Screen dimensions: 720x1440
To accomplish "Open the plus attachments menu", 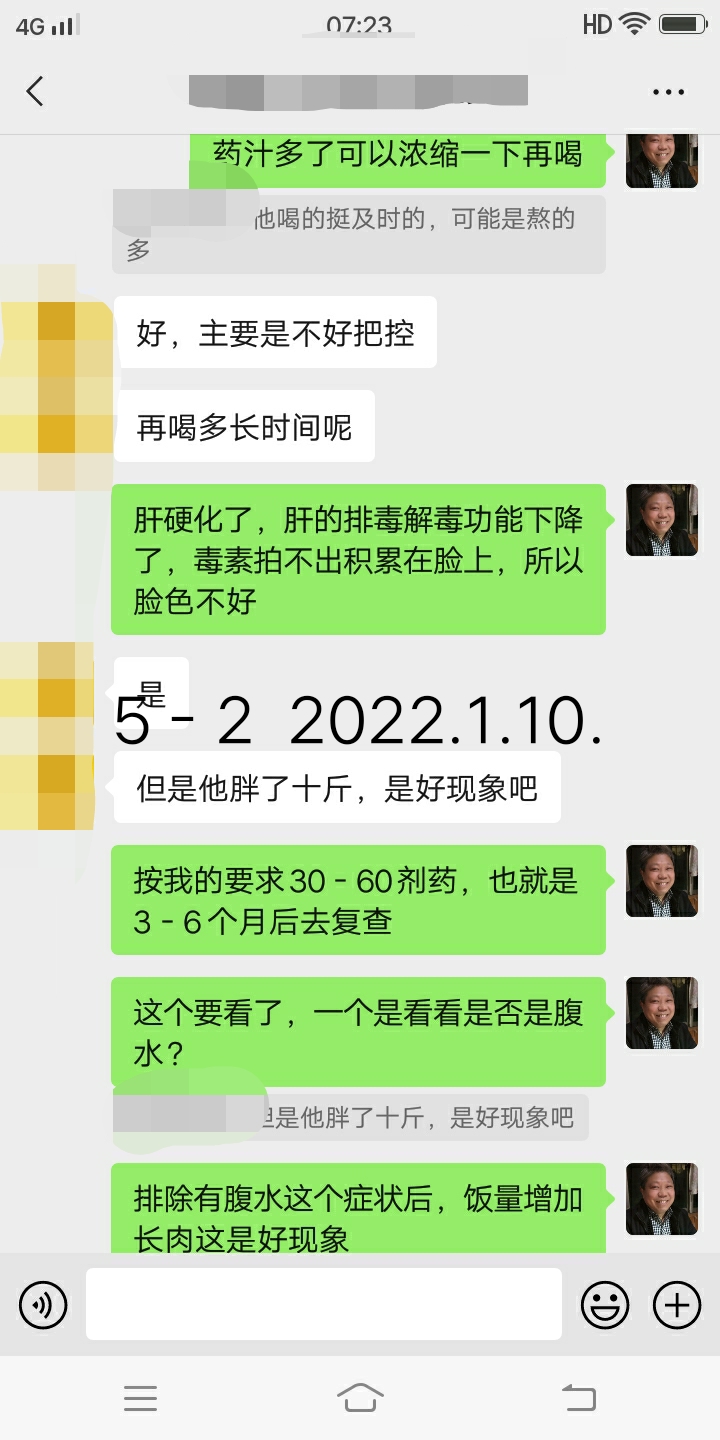I will (677, 1304).
